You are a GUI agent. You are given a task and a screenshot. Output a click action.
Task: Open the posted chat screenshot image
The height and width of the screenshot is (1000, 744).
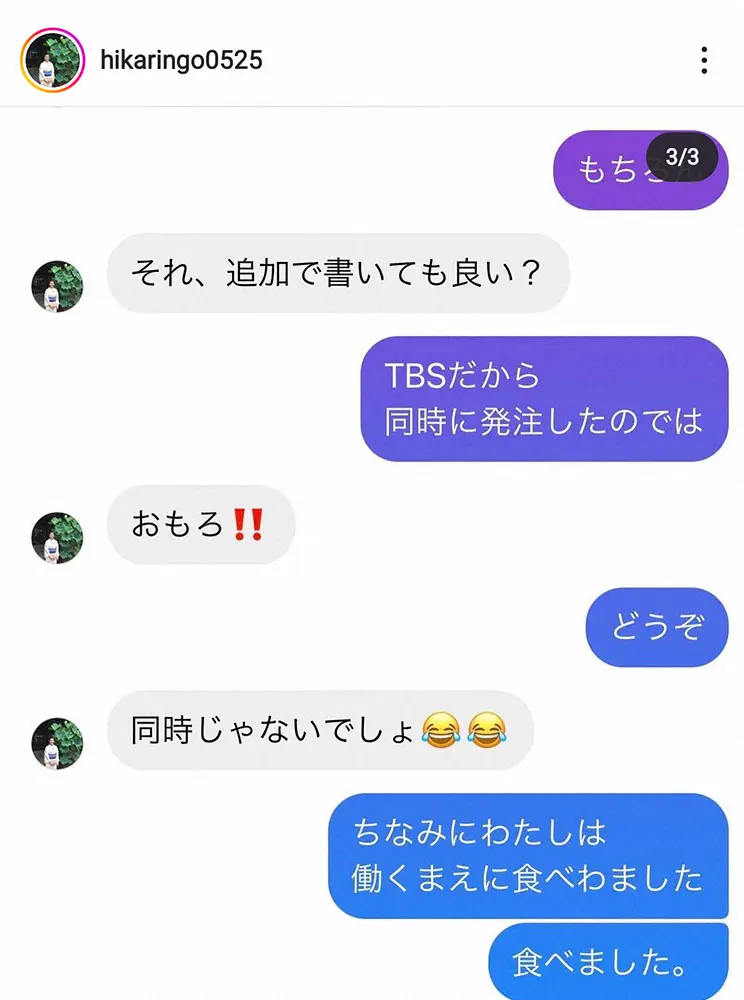pyautogui.click(x=372, y=554)
